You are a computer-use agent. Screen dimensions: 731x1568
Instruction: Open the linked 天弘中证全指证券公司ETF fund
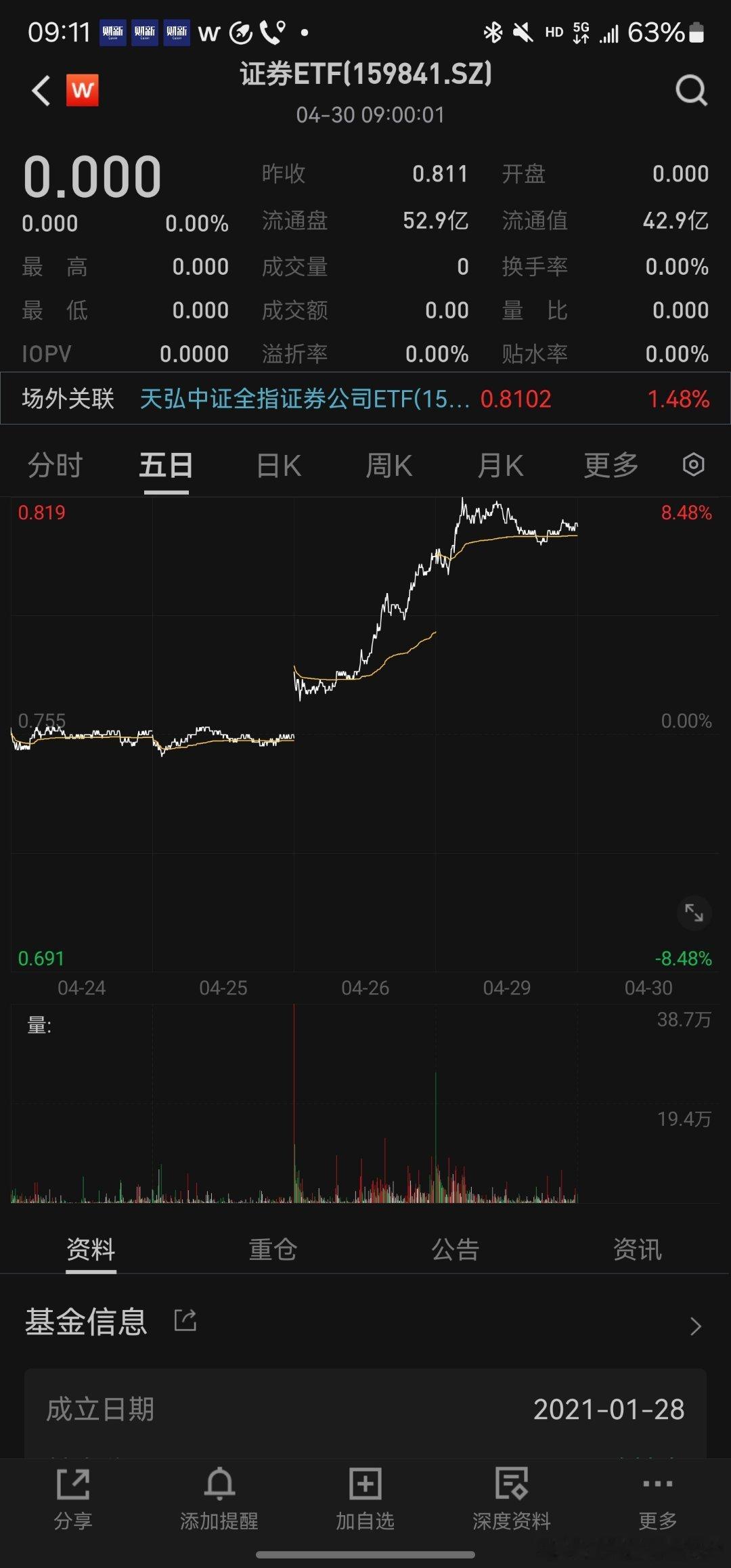(x=305, y=399)
